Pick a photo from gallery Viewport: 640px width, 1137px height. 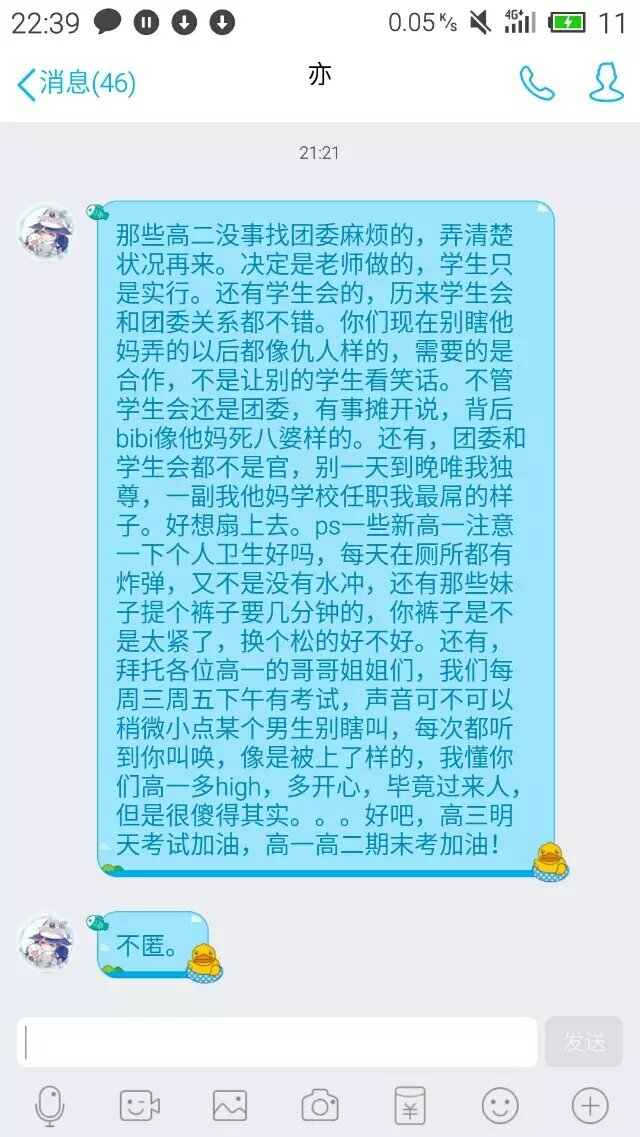[230, 1105]
